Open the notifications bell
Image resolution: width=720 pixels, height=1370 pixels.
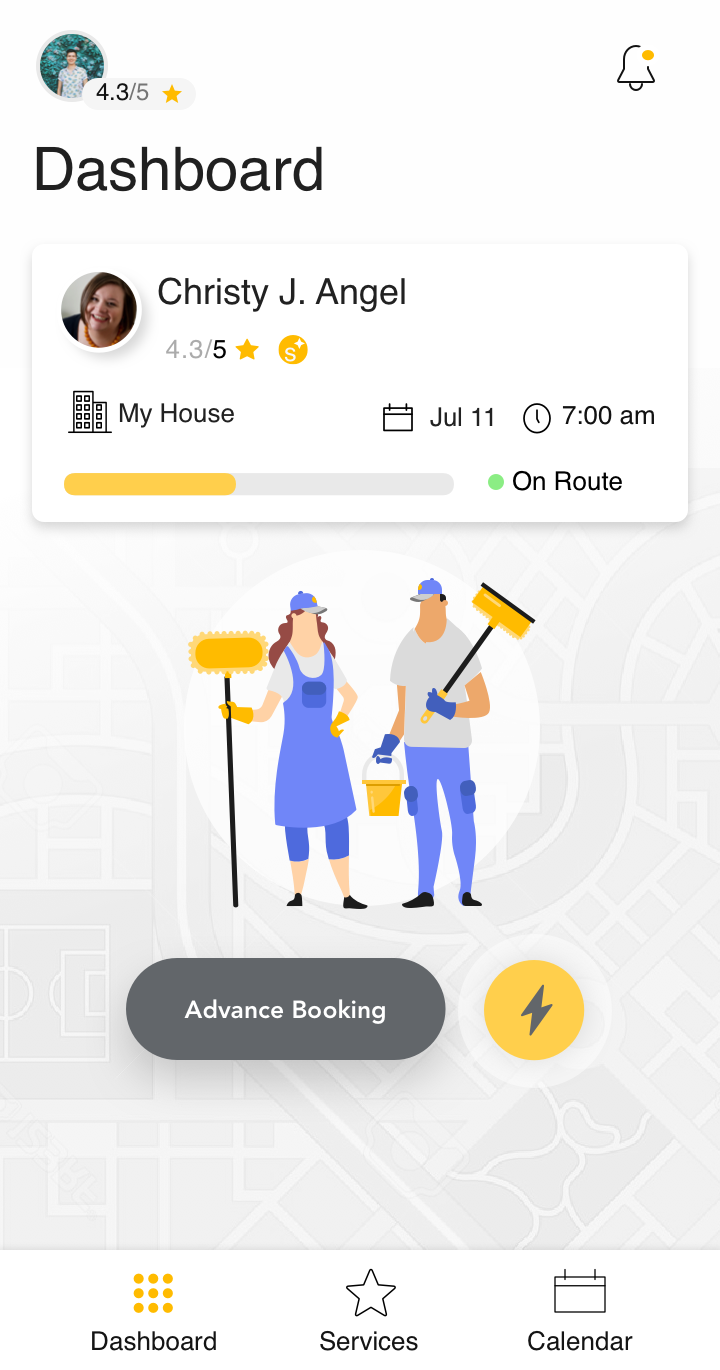635,68
